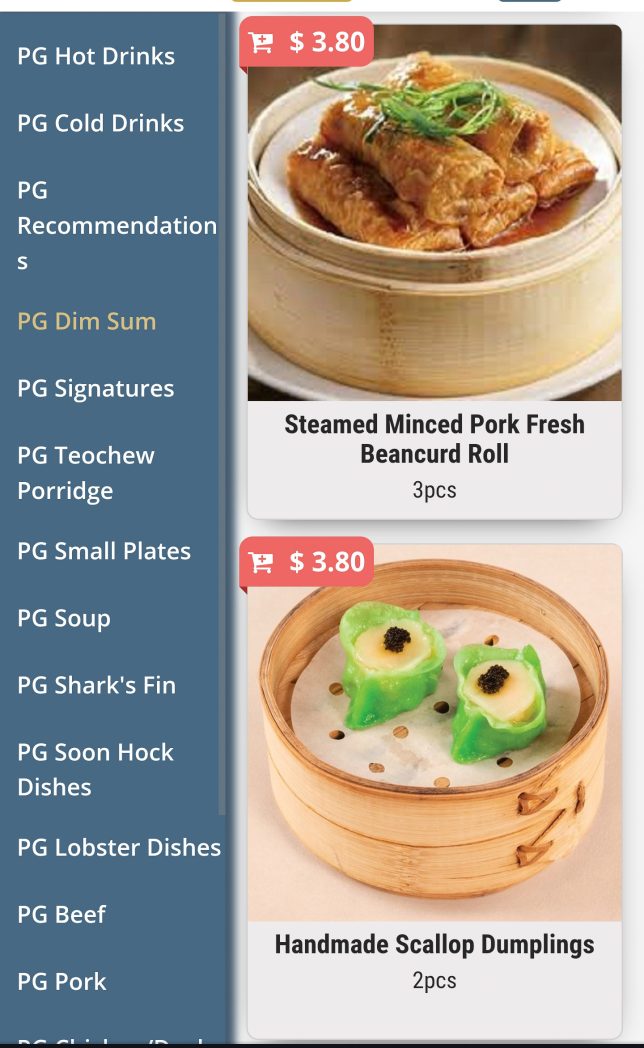644x1048 pixels.
Task: Select PG Small Plates category
Action: pos(104,551)
